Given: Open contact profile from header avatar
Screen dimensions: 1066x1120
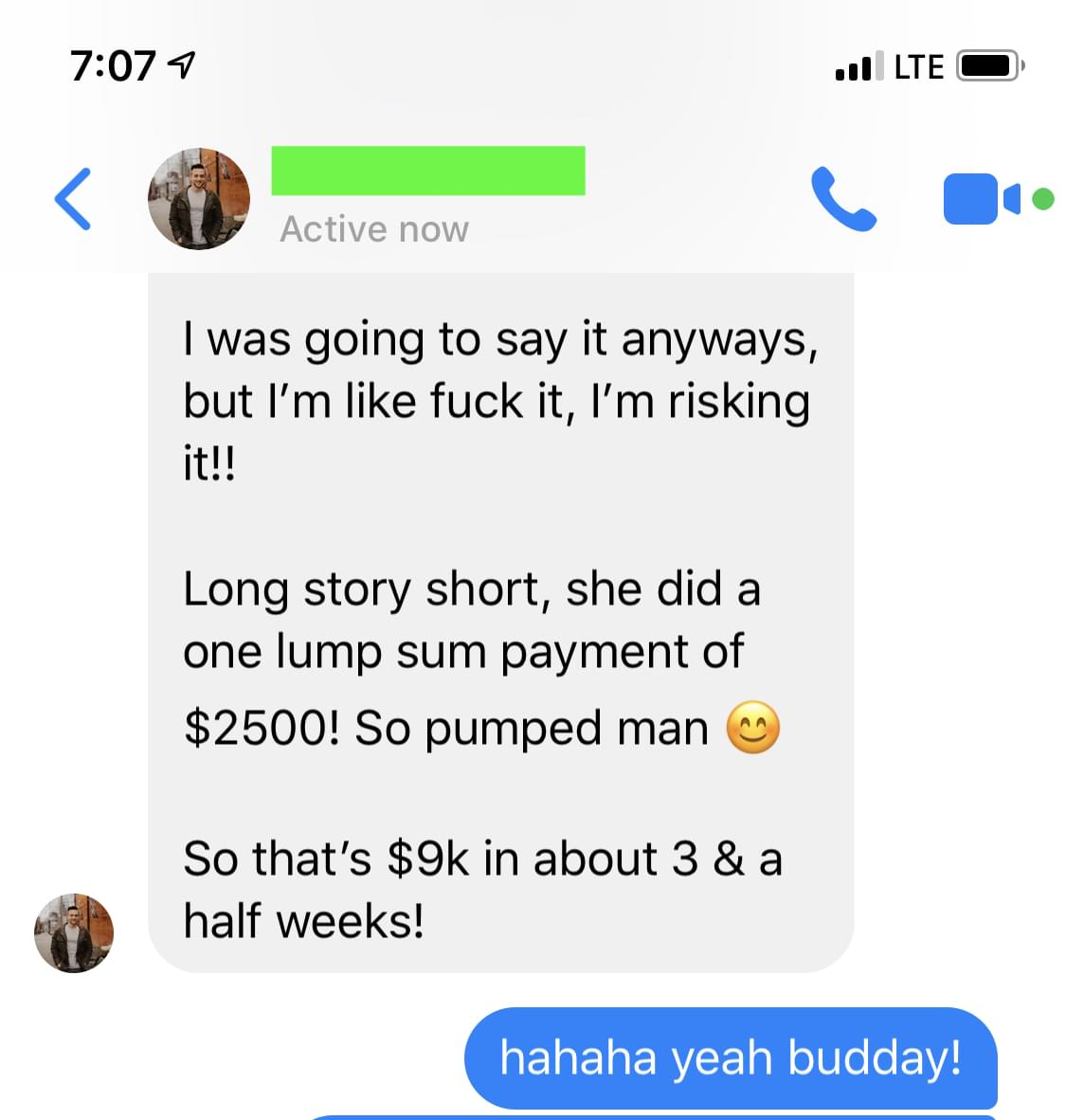Looking at the screenshot, I should [199, 199].
